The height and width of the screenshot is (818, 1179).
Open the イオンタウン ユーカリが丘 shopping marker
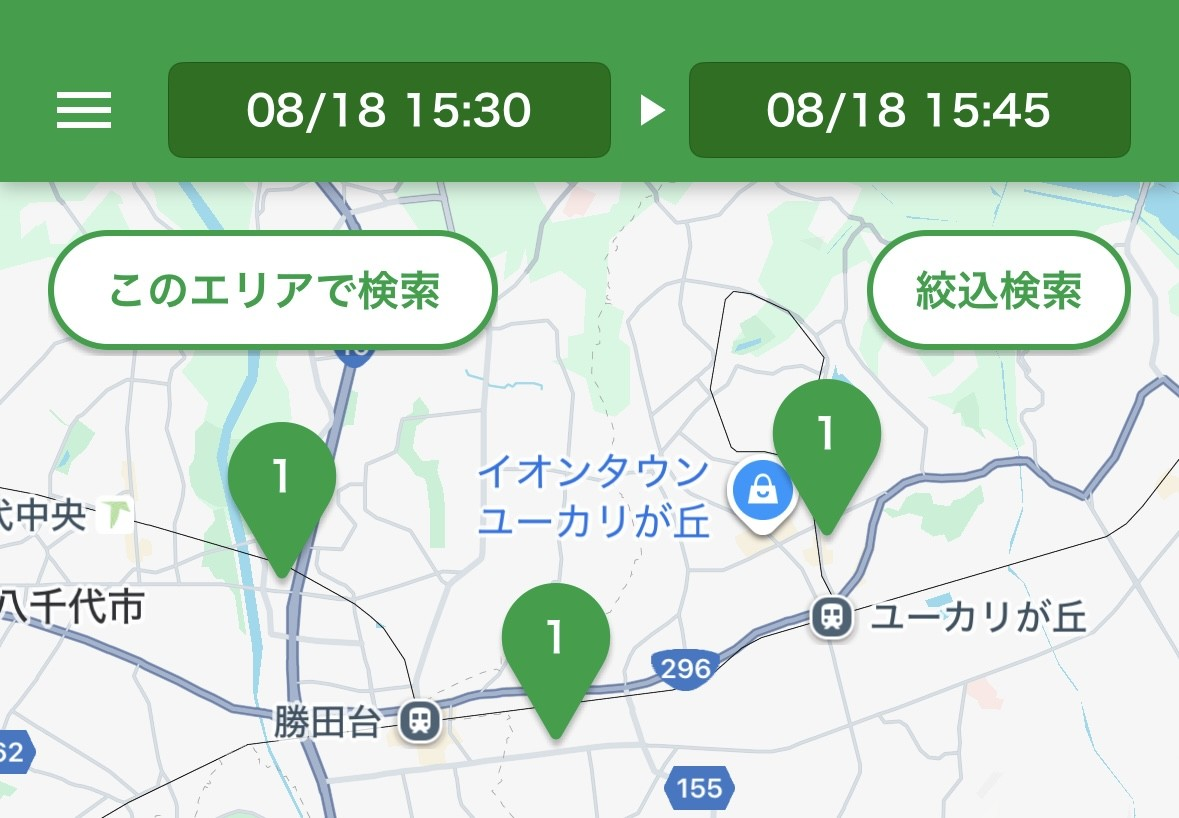[762, 491]
